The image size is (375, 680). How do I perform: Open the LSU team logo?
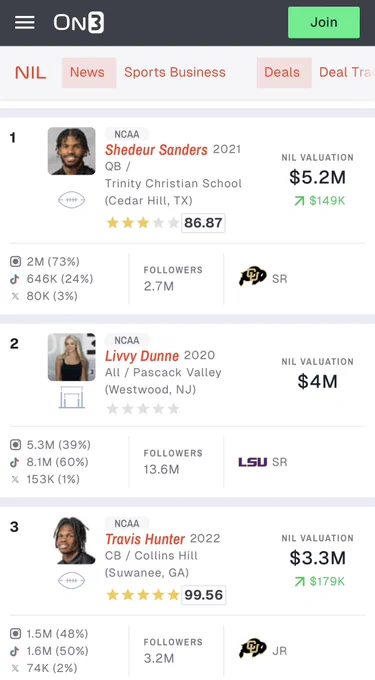pos(253,462)
